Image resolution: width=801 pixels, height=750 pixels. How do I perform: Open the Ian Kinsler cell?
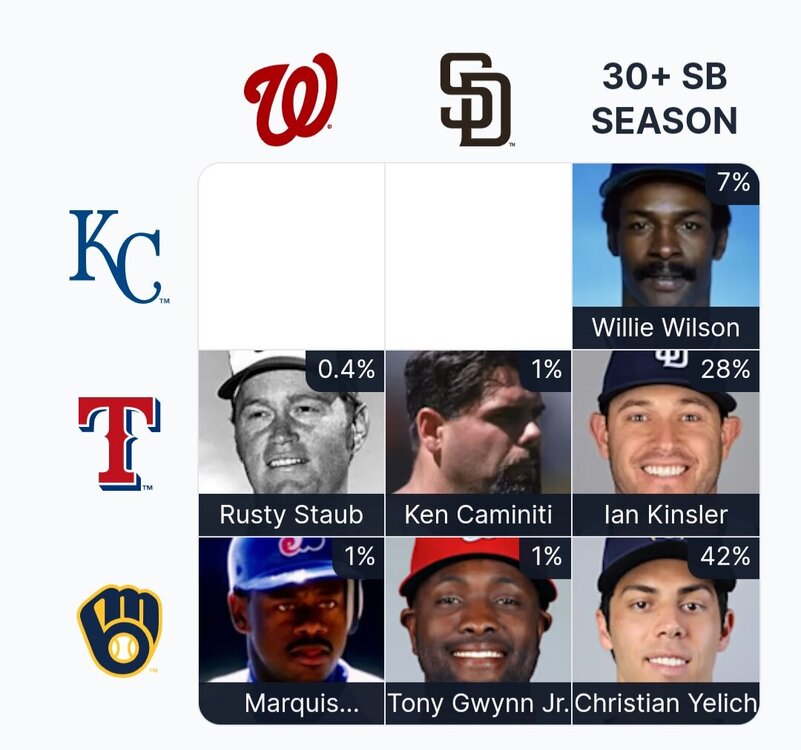click(665, 443)
